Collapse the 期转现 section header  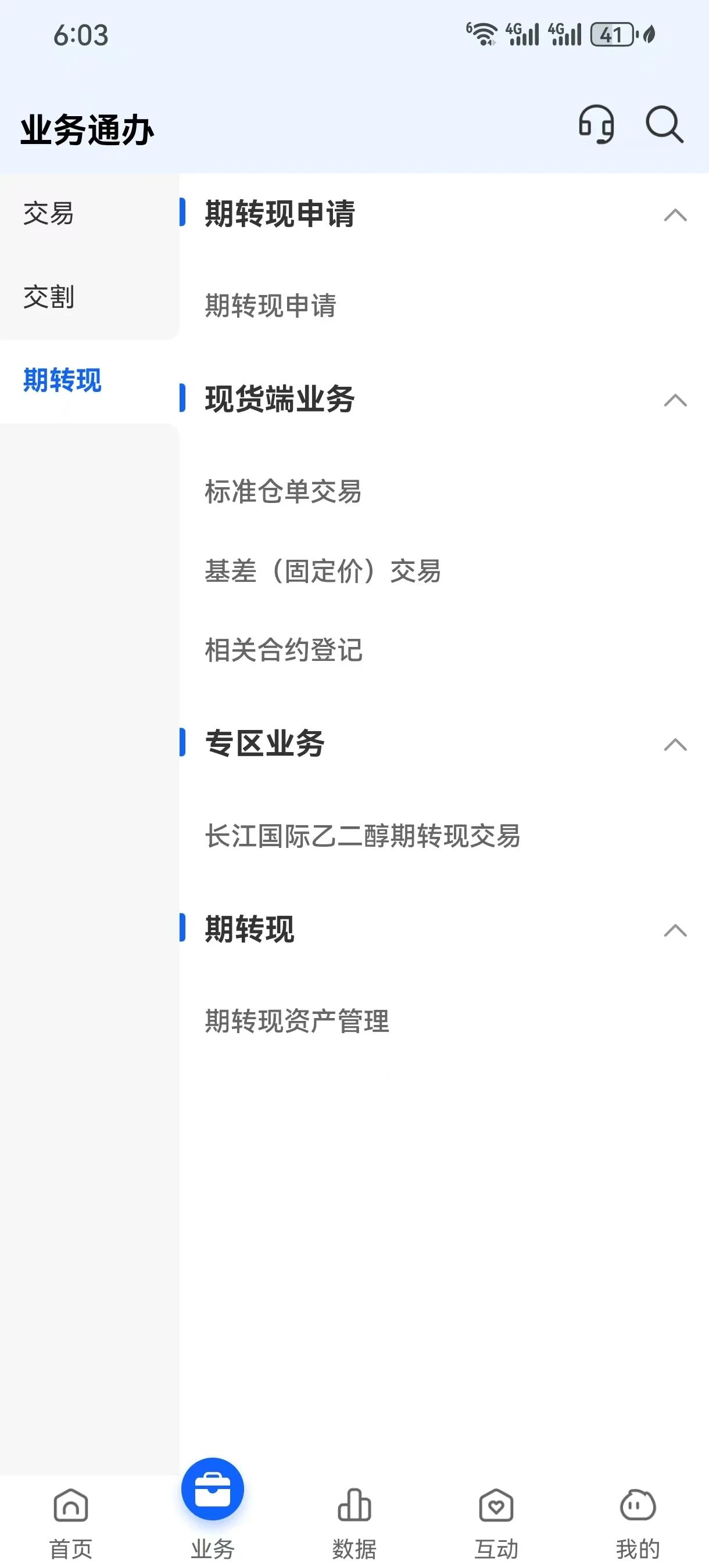tap(675, 930)
